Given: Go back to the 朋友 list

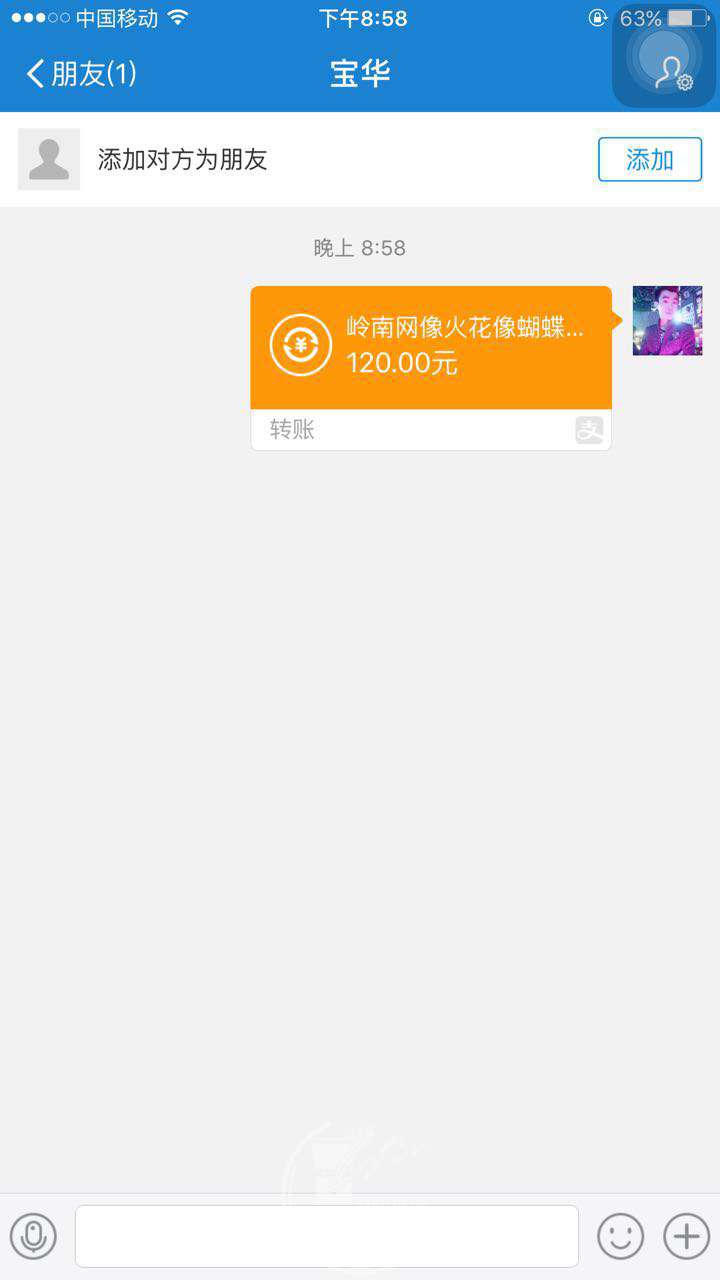Looking at the screenshot, I should point(80,73).
